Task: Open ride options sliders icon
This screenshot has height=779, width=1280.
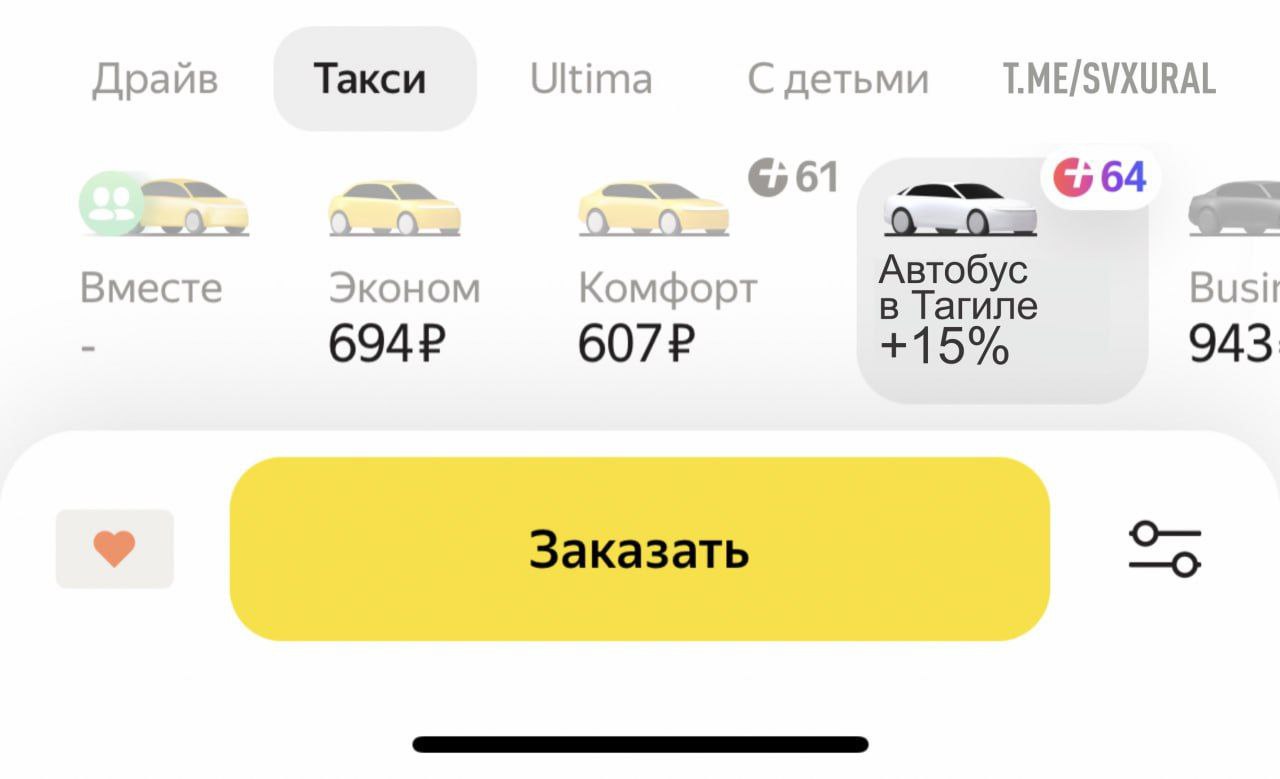Action: tap(1165, 549)
